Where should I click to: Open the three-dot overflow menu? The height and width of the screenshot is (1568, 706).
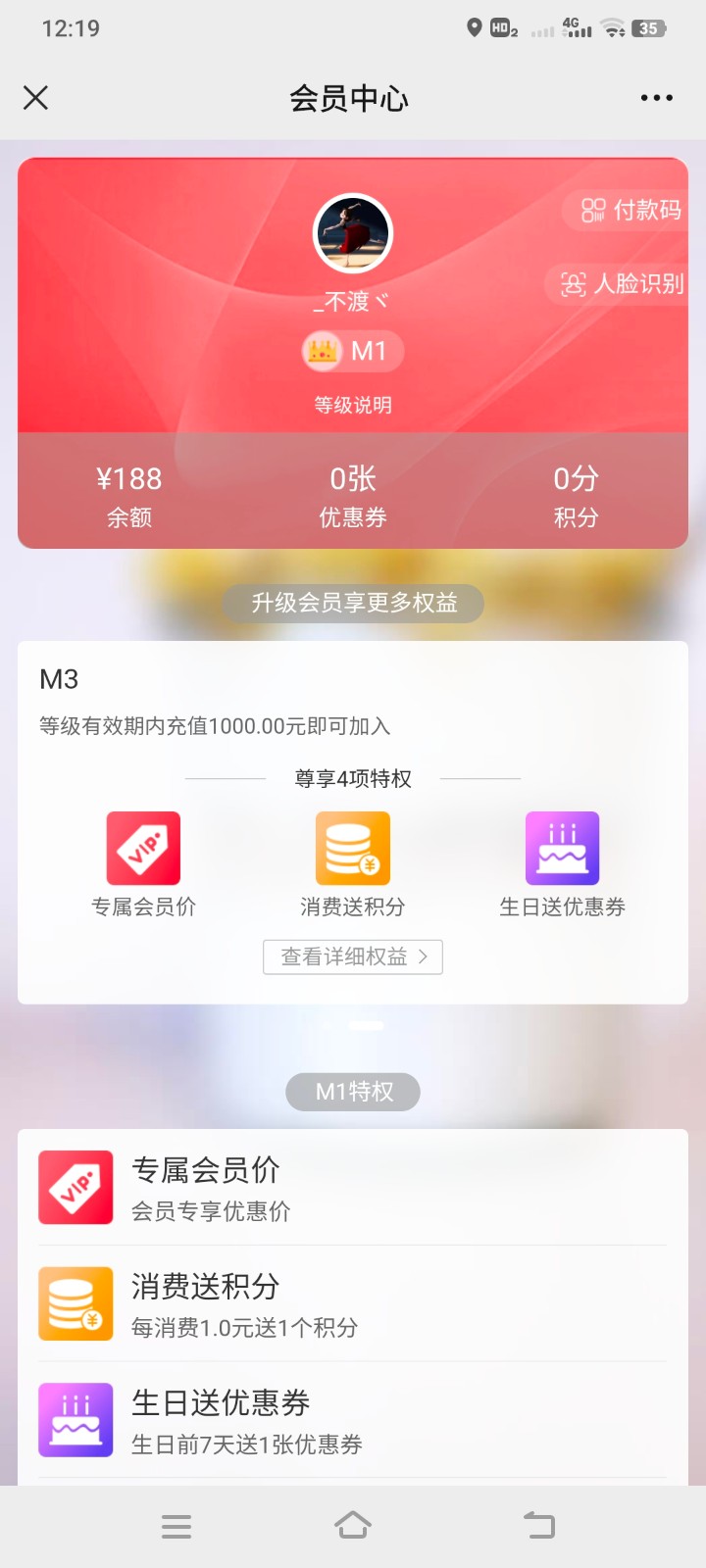click(656, 98)
